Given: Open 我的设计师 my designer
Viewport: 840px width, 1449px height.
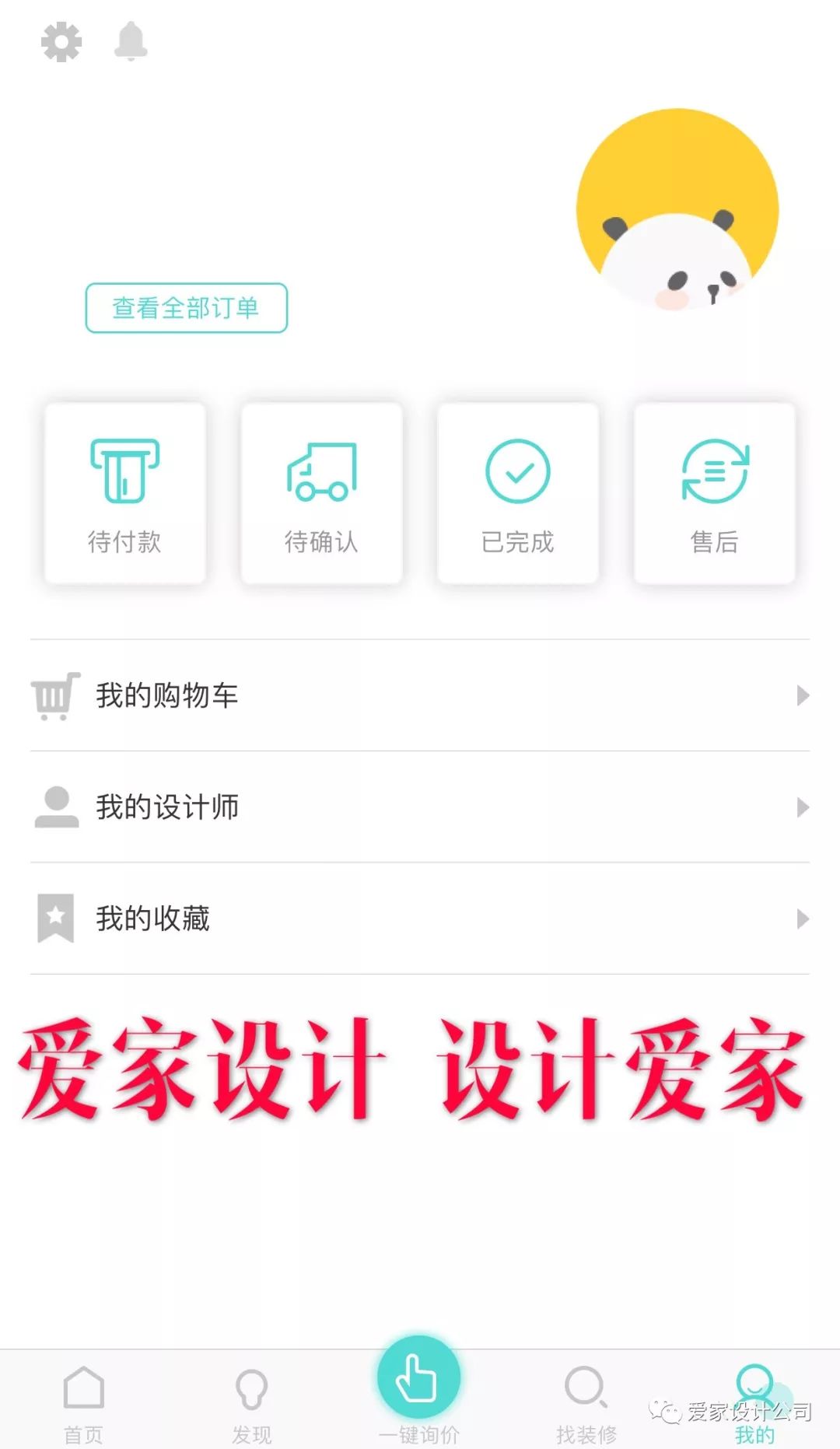Looking at the screenshot, I should pyautogui.click(x=420, y=807).
